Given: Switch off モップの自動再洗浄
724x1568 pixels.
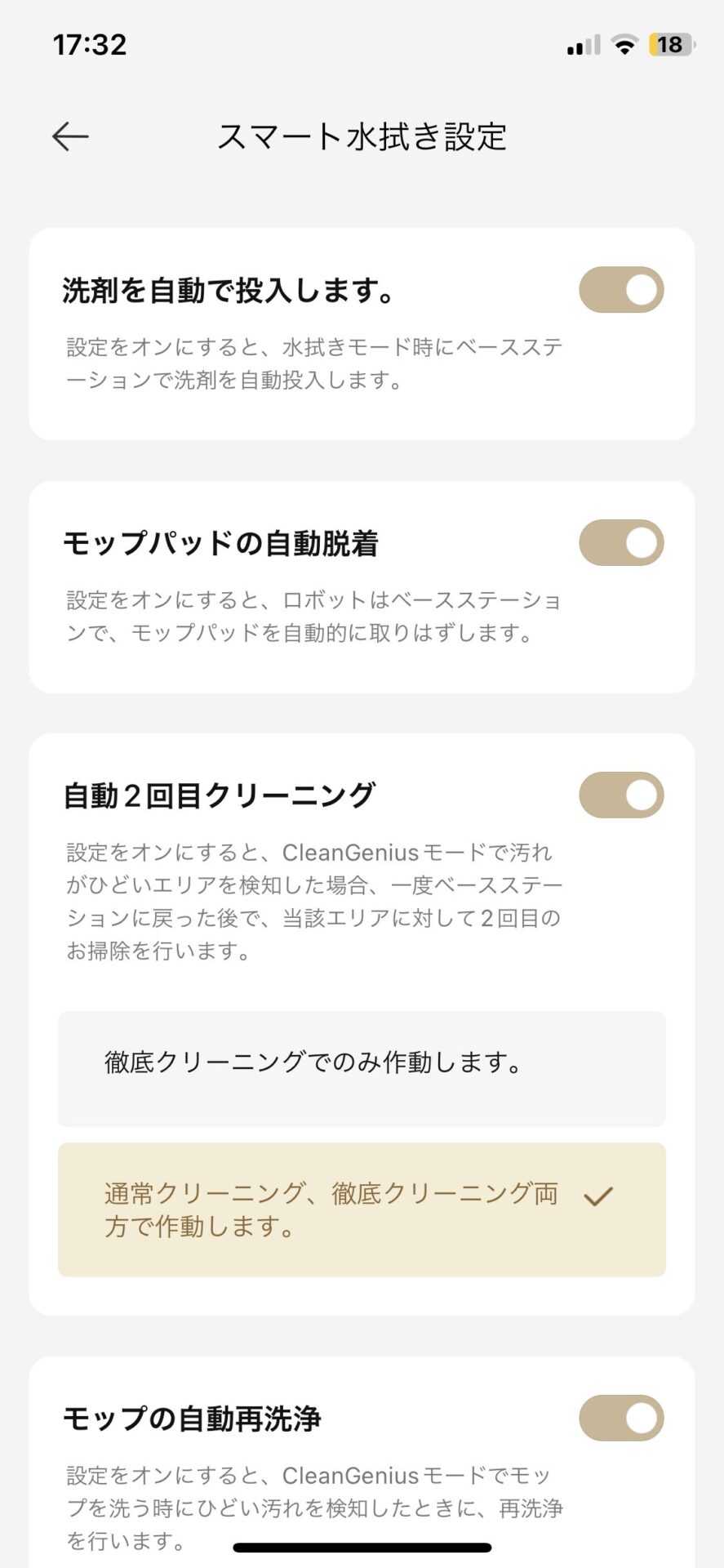Looking at the screenshot, I should point(621,1419).
